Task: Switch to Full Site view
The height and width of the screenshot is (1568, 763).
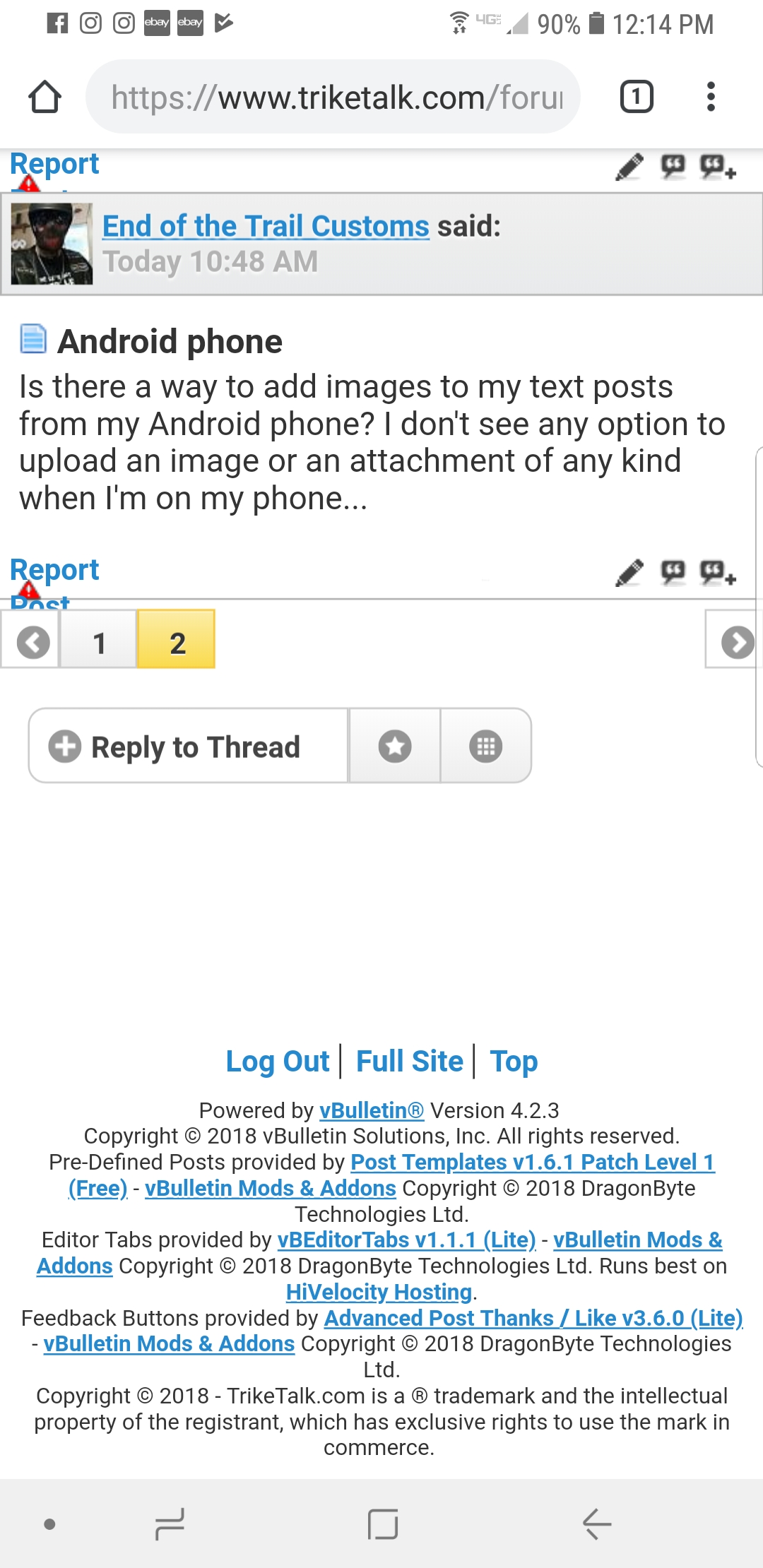Action: pos(409,1062)
